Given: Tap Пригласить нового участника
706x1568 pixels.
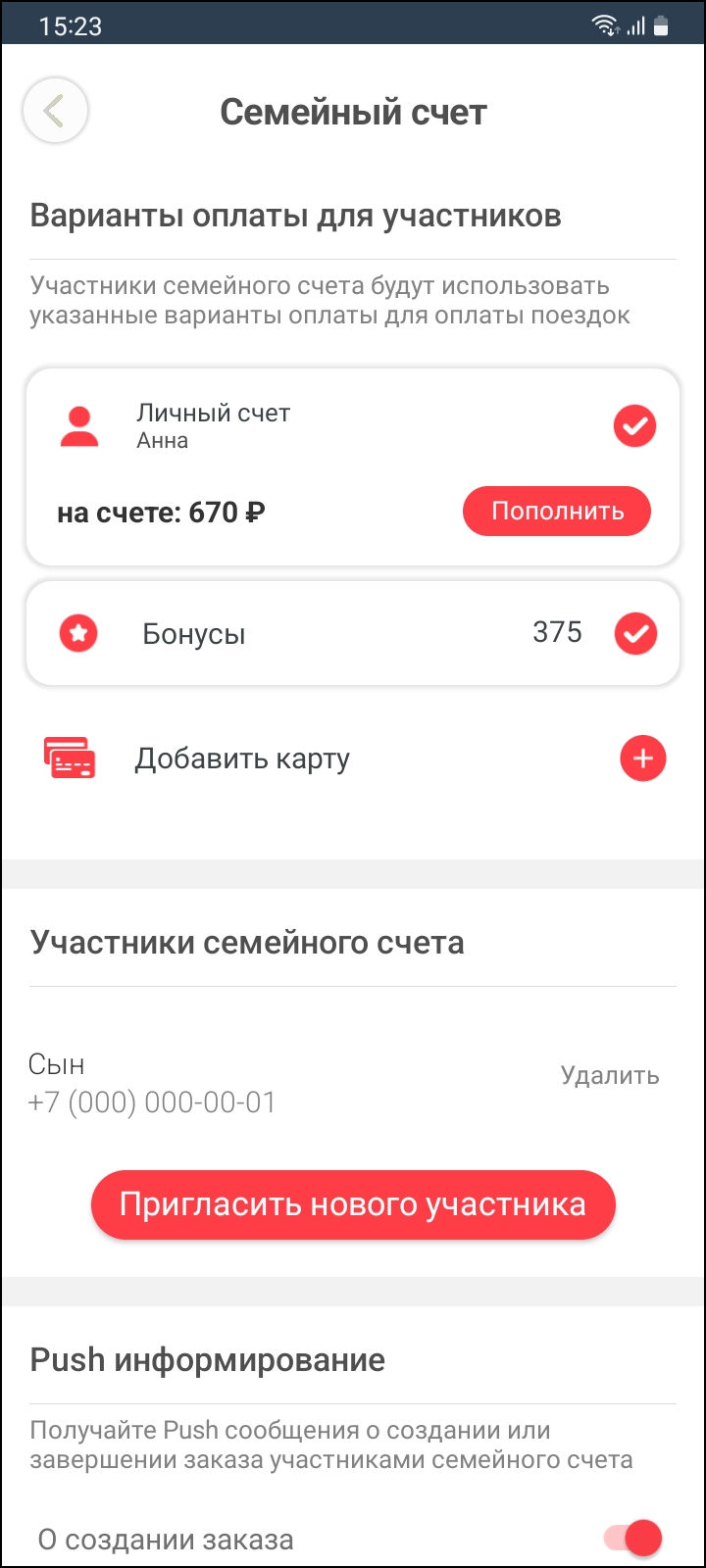Looking at the screenshot, I should point(353,1204).
